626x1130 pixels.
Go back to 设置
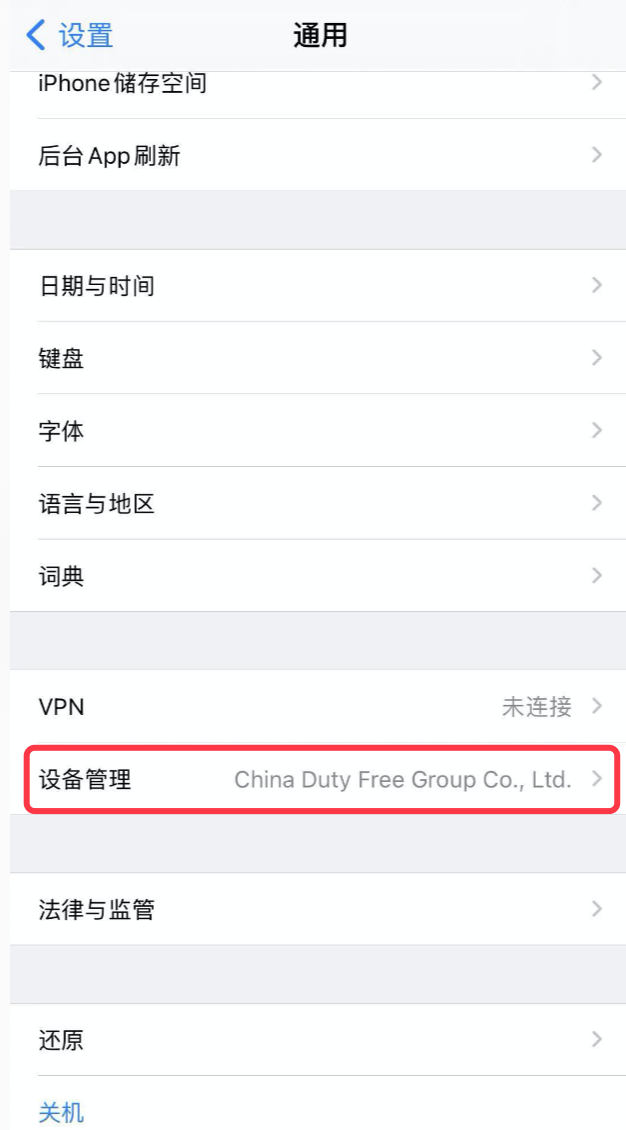pyautogui.click(x=70, y=36)
